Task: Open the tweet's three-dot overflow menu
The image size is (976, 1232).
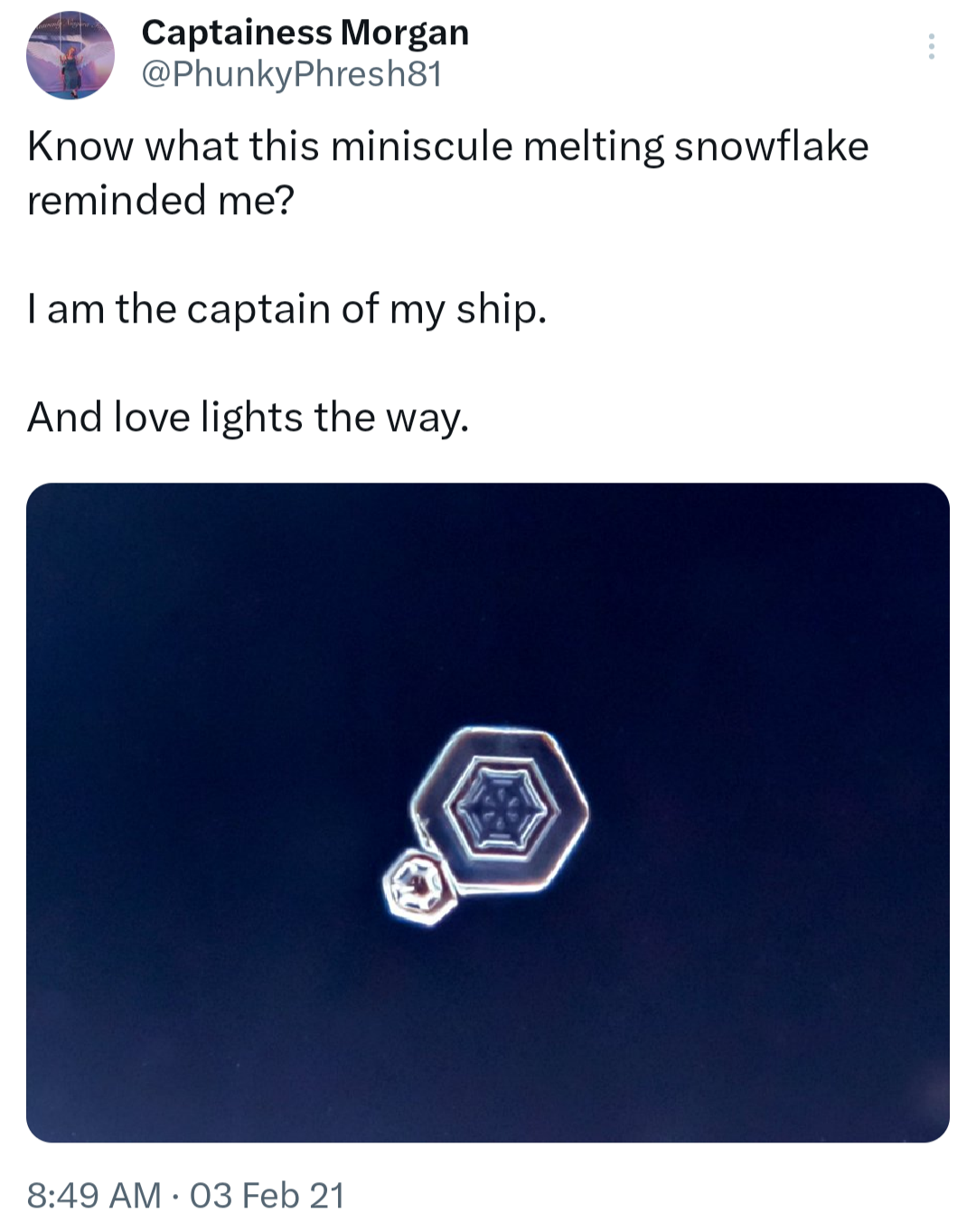Action: 931,46
